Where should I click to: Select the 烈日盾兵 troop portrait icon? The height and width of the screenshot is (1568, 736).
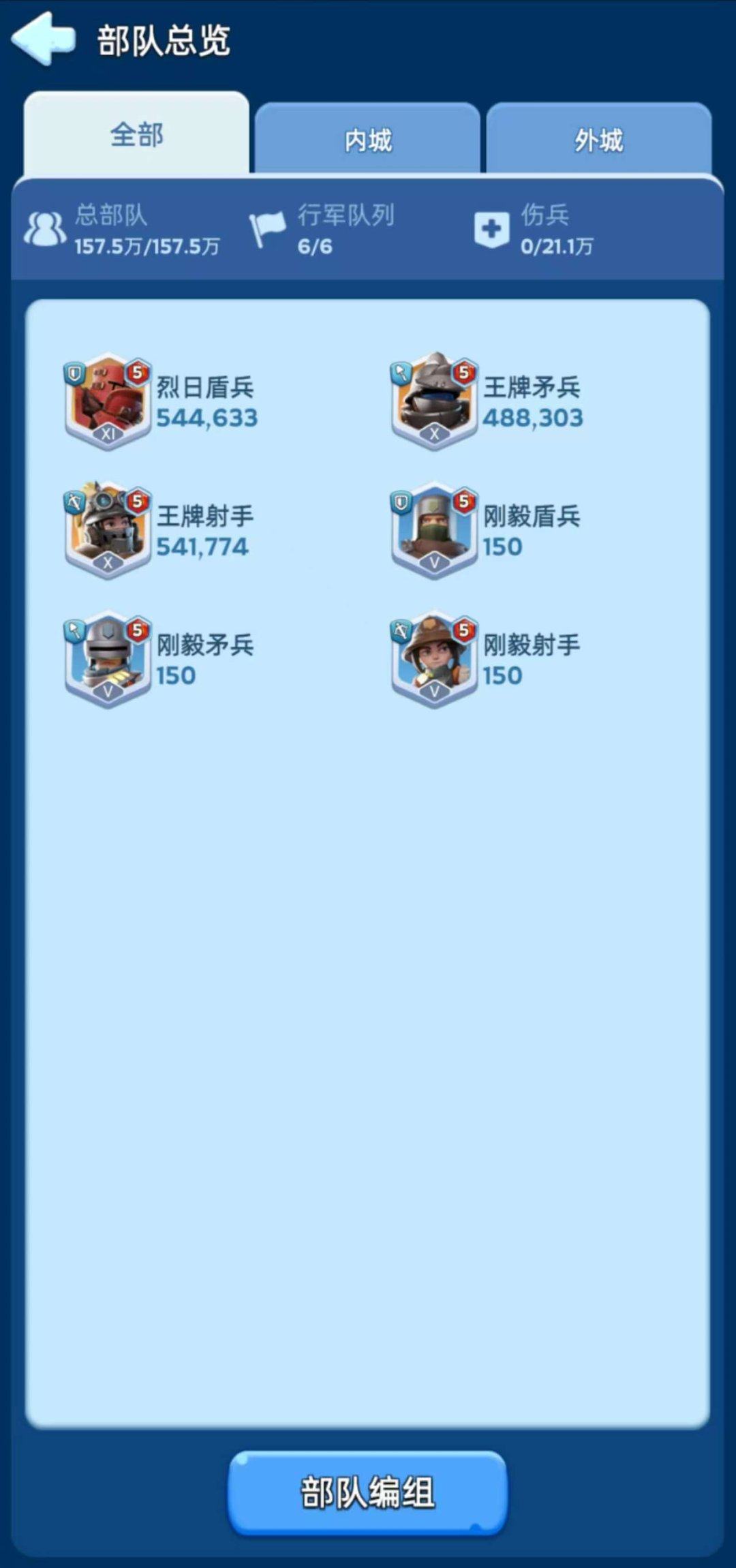(108, 400)
